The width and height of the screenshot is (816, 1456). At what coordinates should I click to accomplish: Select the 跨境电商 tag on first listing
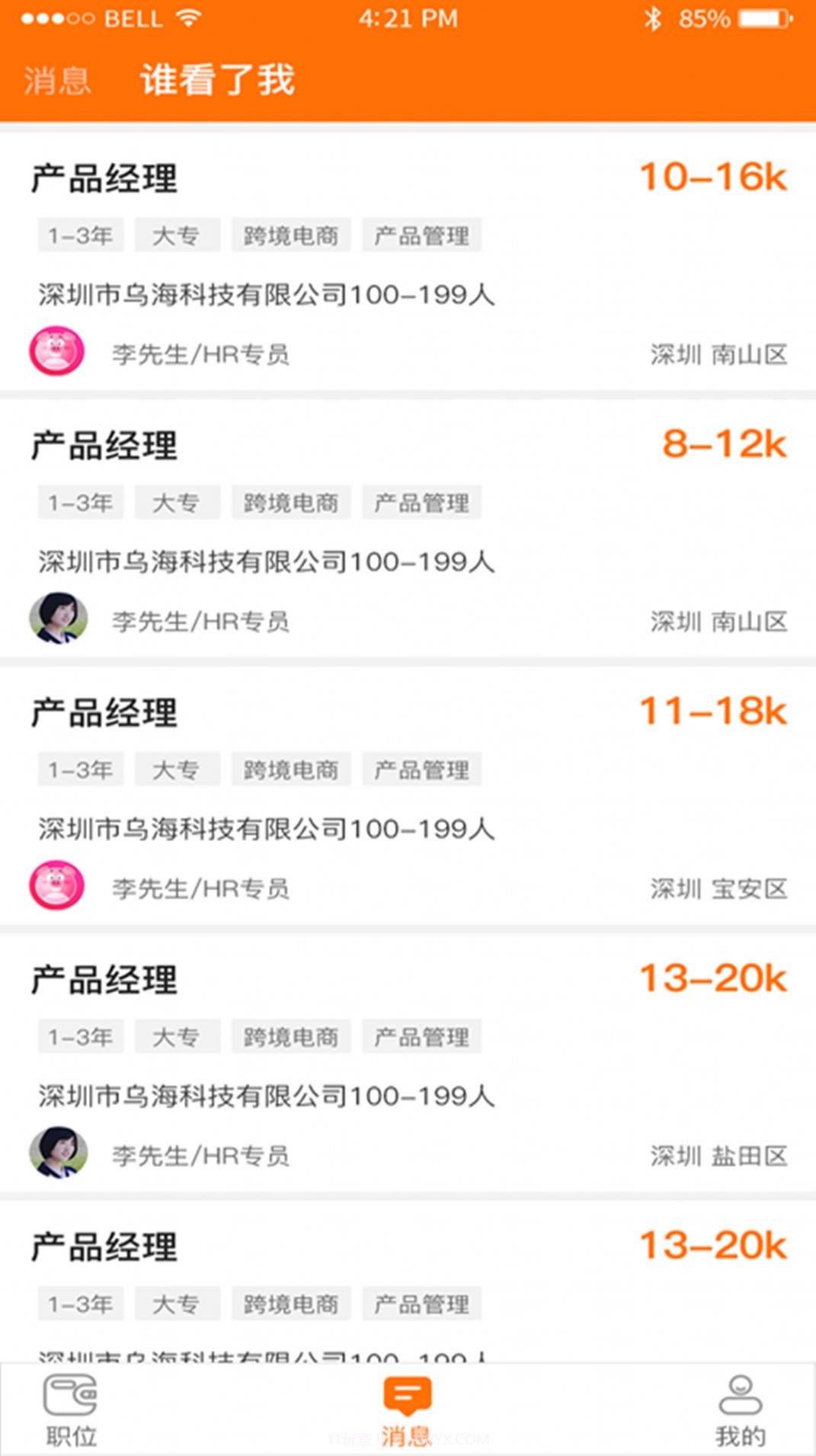click(291, 235)
